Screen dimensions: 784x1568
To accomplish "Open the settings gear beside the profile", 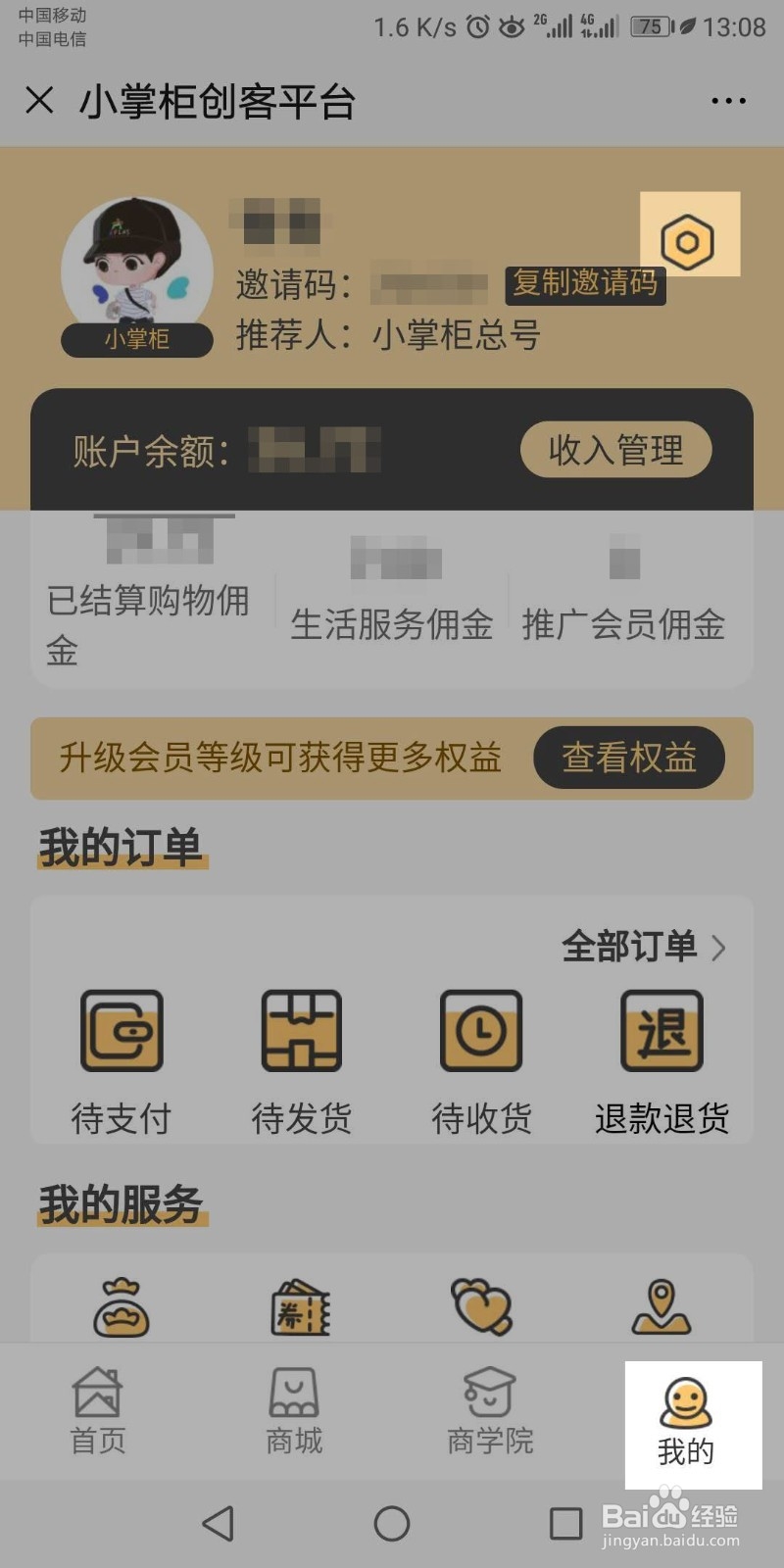I will 689,238.
